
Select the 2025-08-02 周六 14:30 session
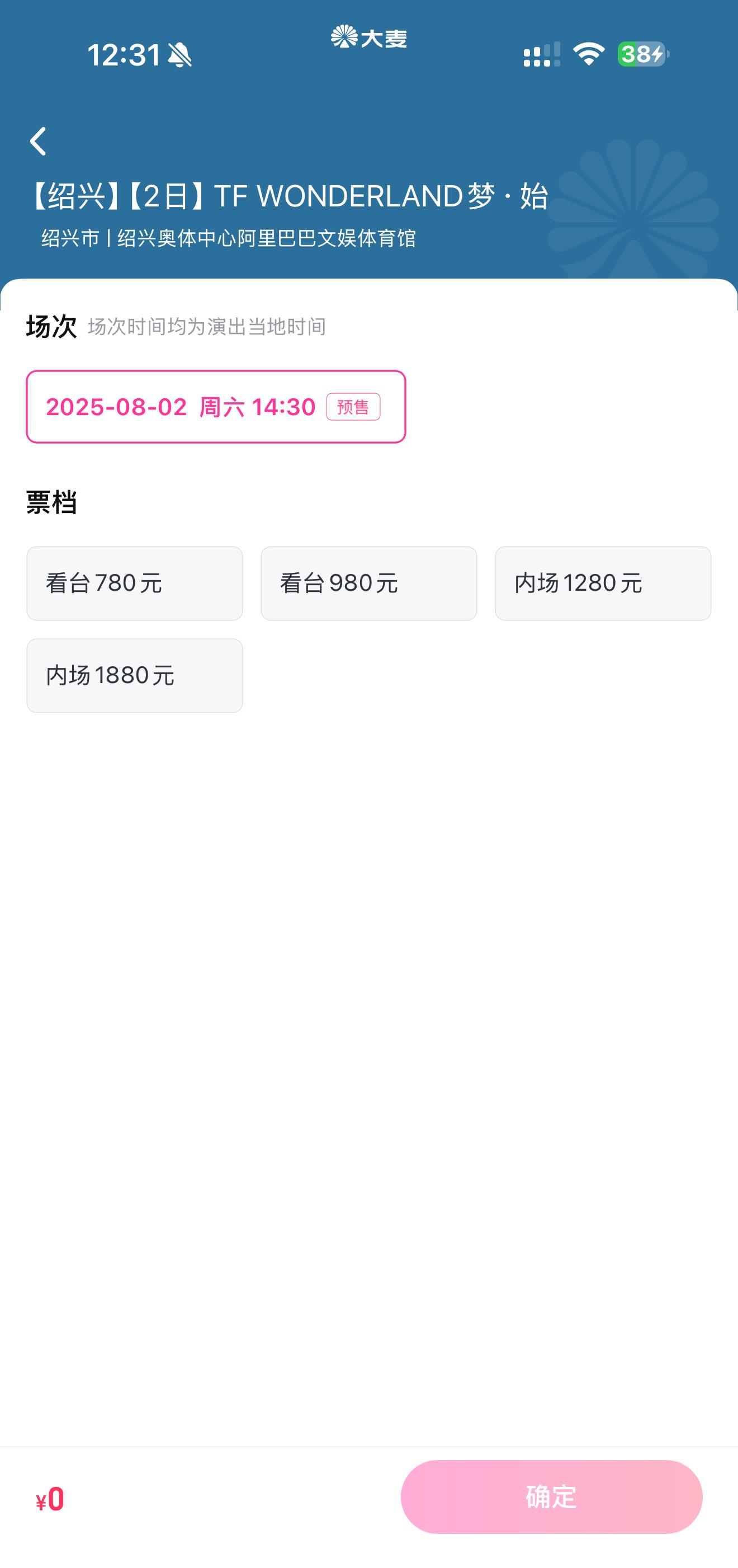(216, 407)
